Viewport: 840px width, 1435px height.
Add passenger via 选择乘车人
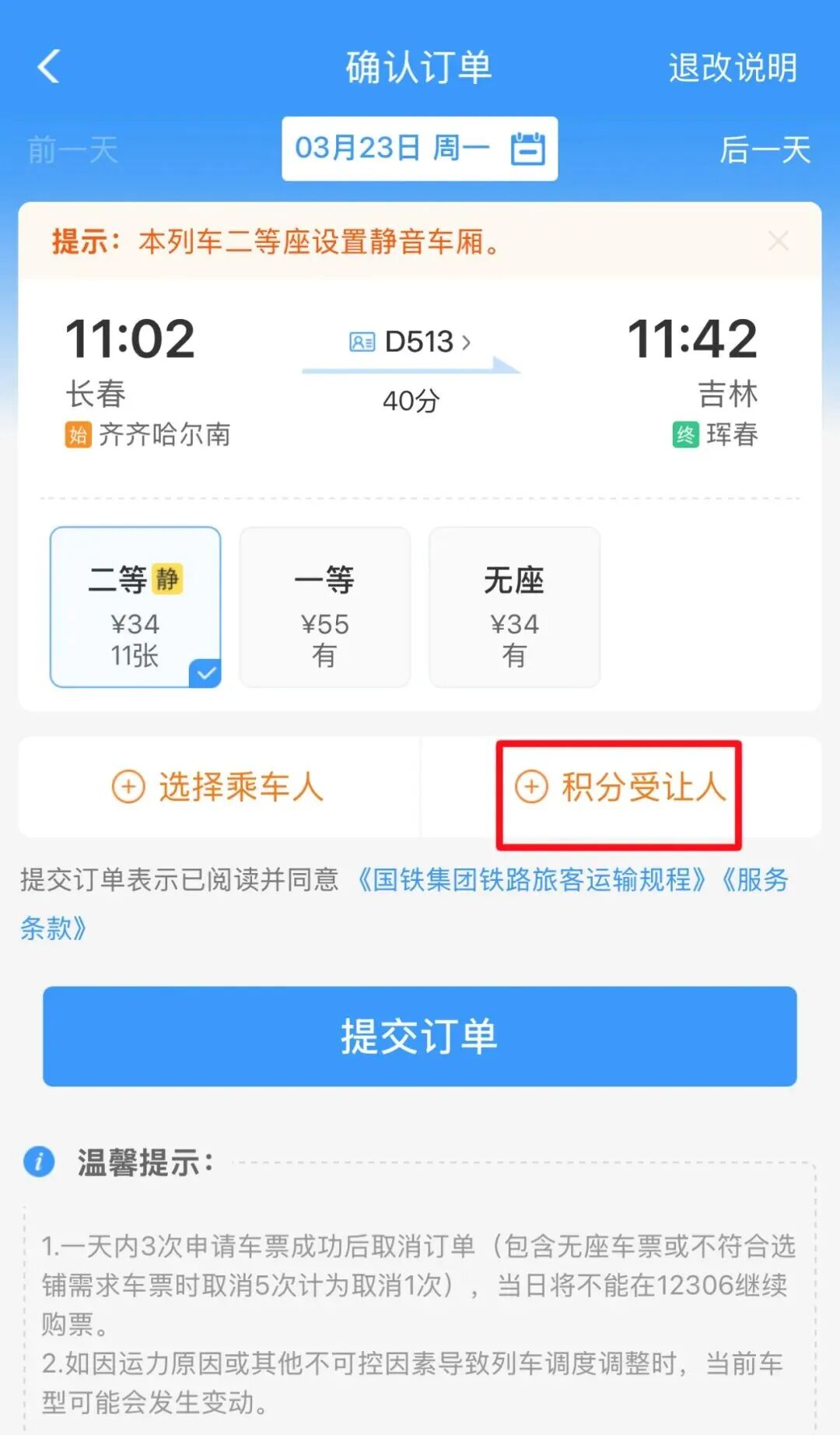(219, 787)
